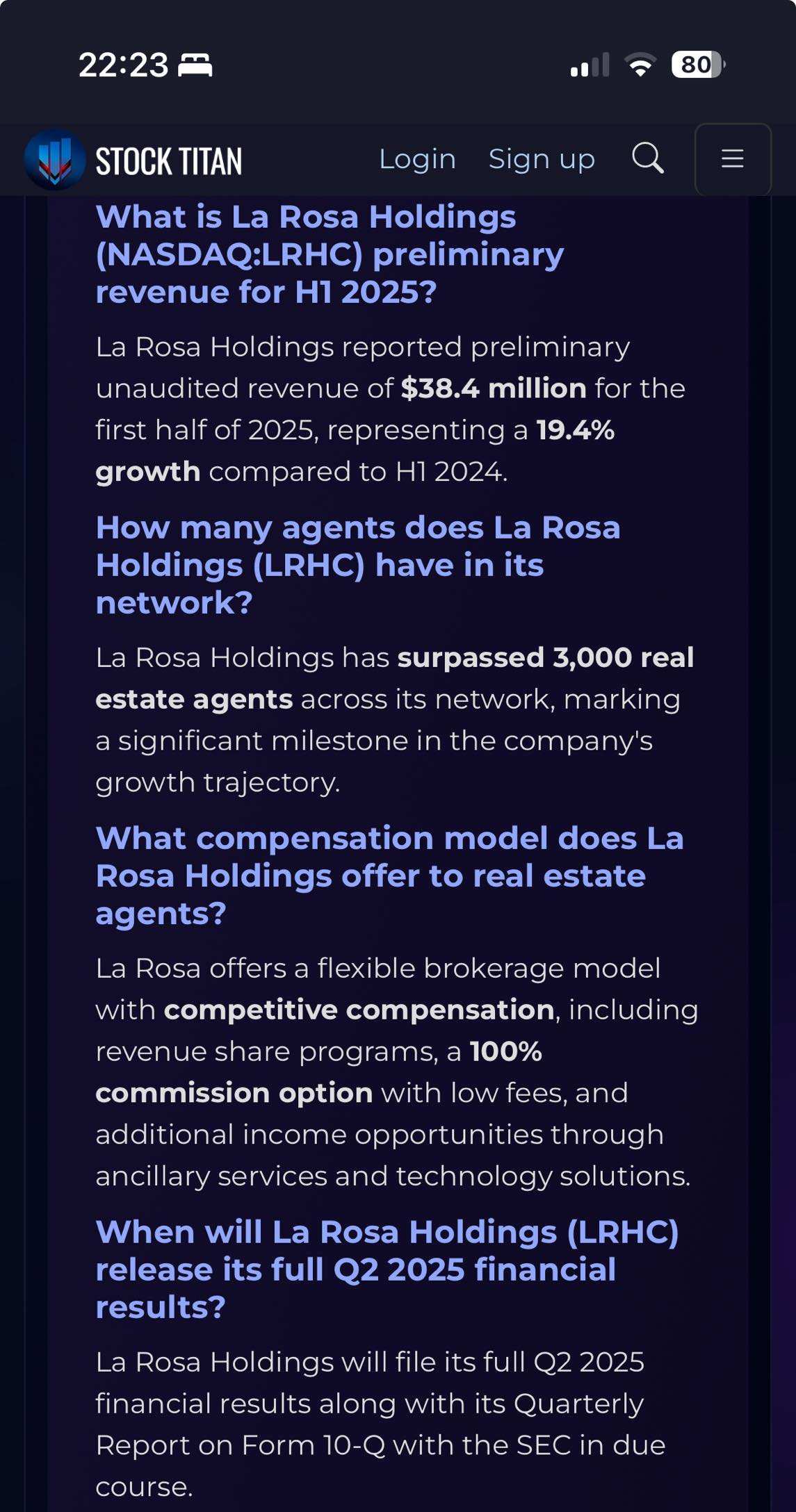This screenshot has height=1512, width=796.
Task: Tap Sign up in the header
Action: (542, 159)
